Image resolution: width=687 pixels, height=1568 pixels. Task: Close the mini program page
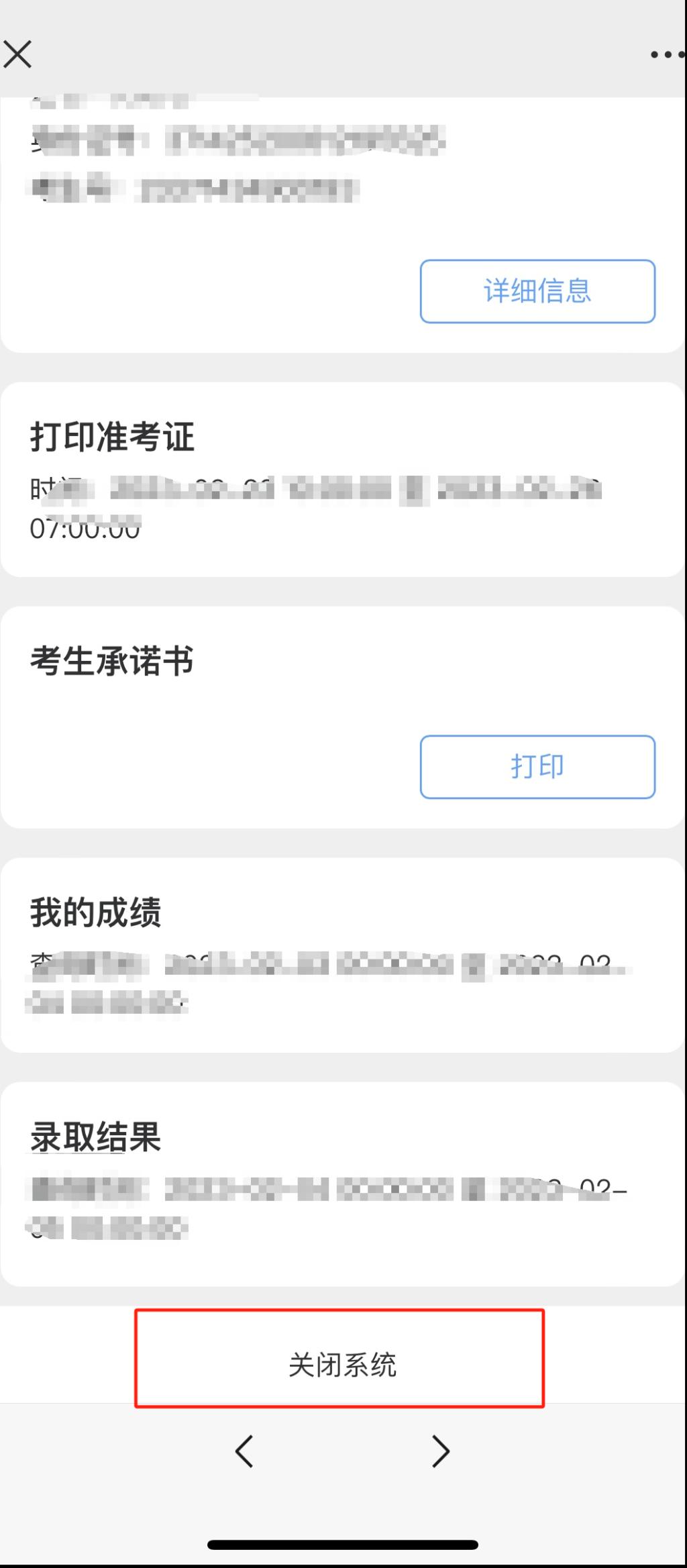coord(17,54)
